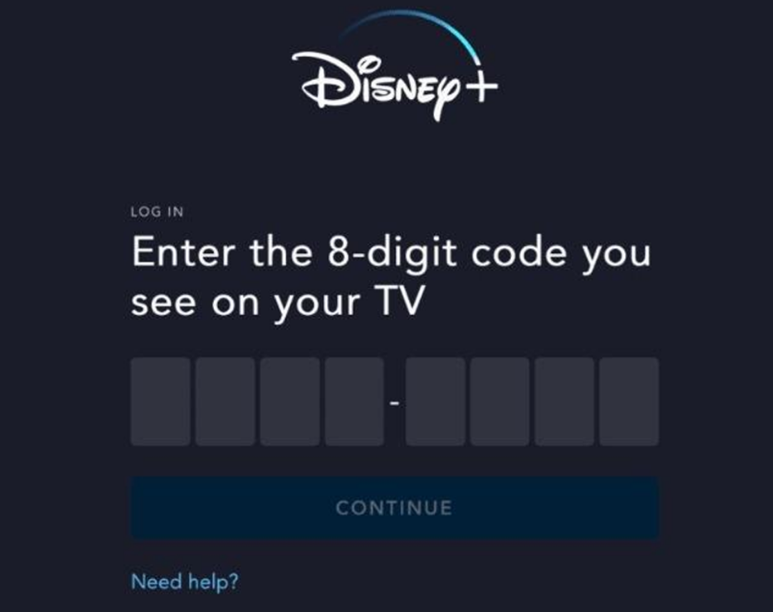Viewport: 773px width, 612px height.
Task: Tap the first code digit box
Action: click(x=160, y=401)
